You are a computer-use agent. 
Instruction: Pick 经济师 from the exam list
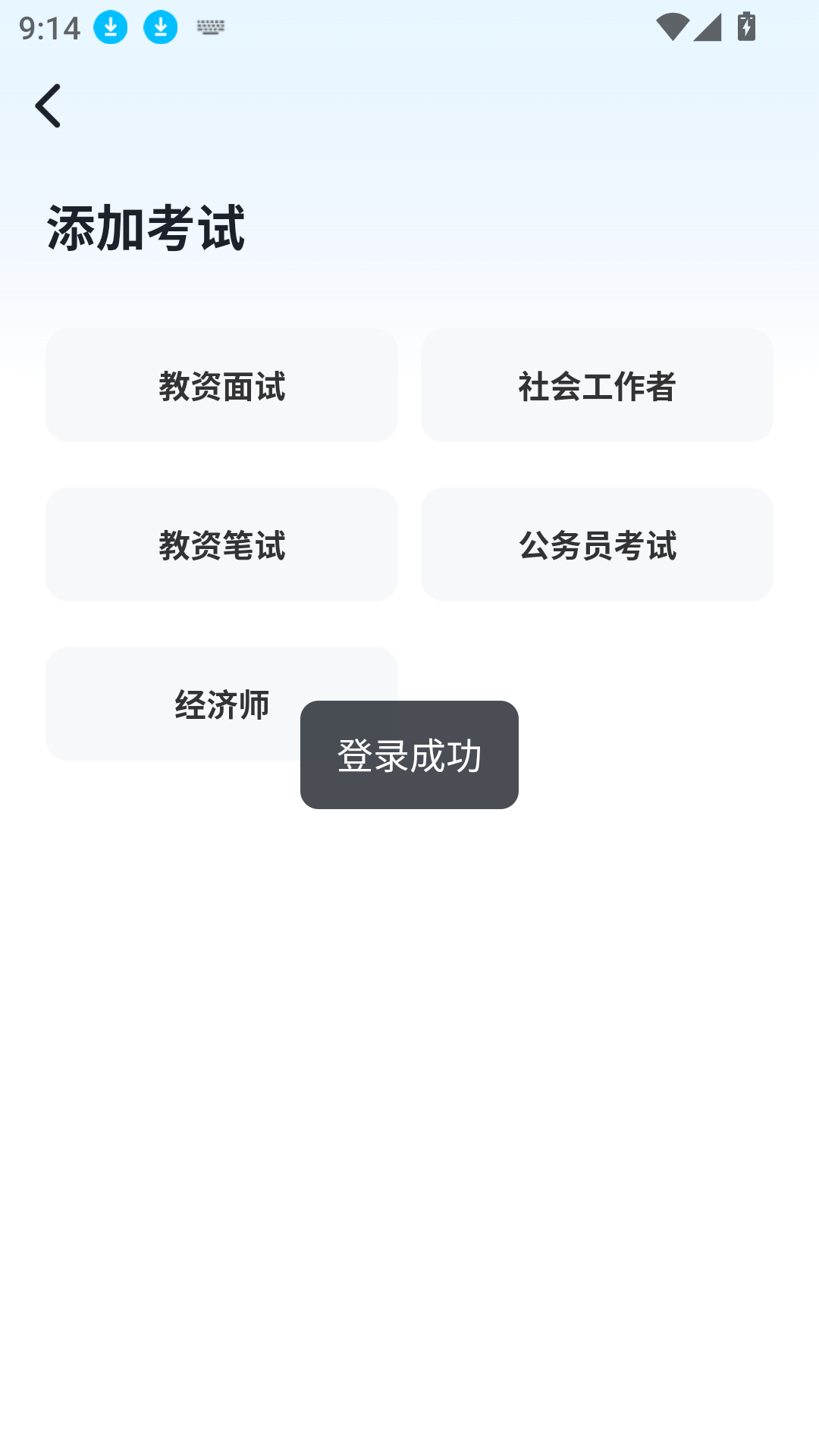pyautogui.click(x=221, y=703)
